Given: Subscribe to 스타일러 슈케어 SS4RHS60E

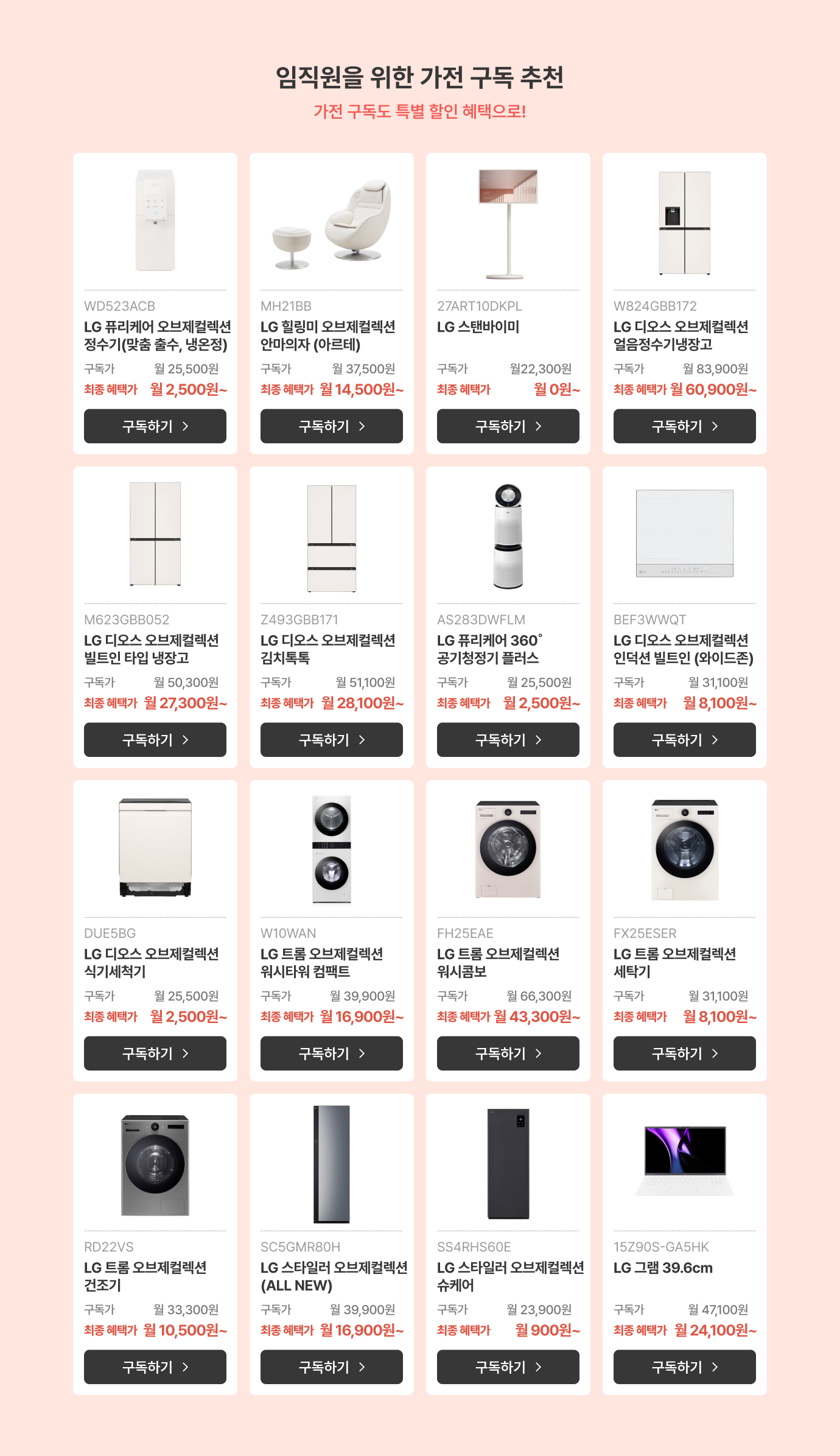Looking at the screenshot, I should point(508,1367).
